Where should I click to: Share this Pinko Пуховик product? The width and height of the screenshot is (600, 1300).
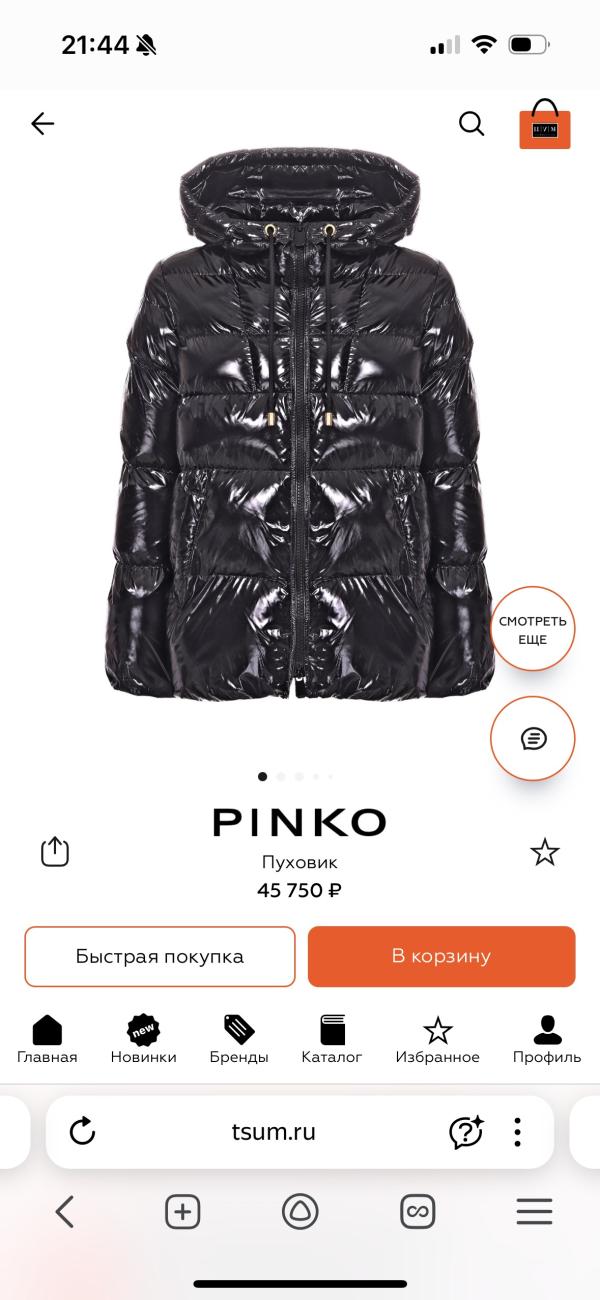55,851
